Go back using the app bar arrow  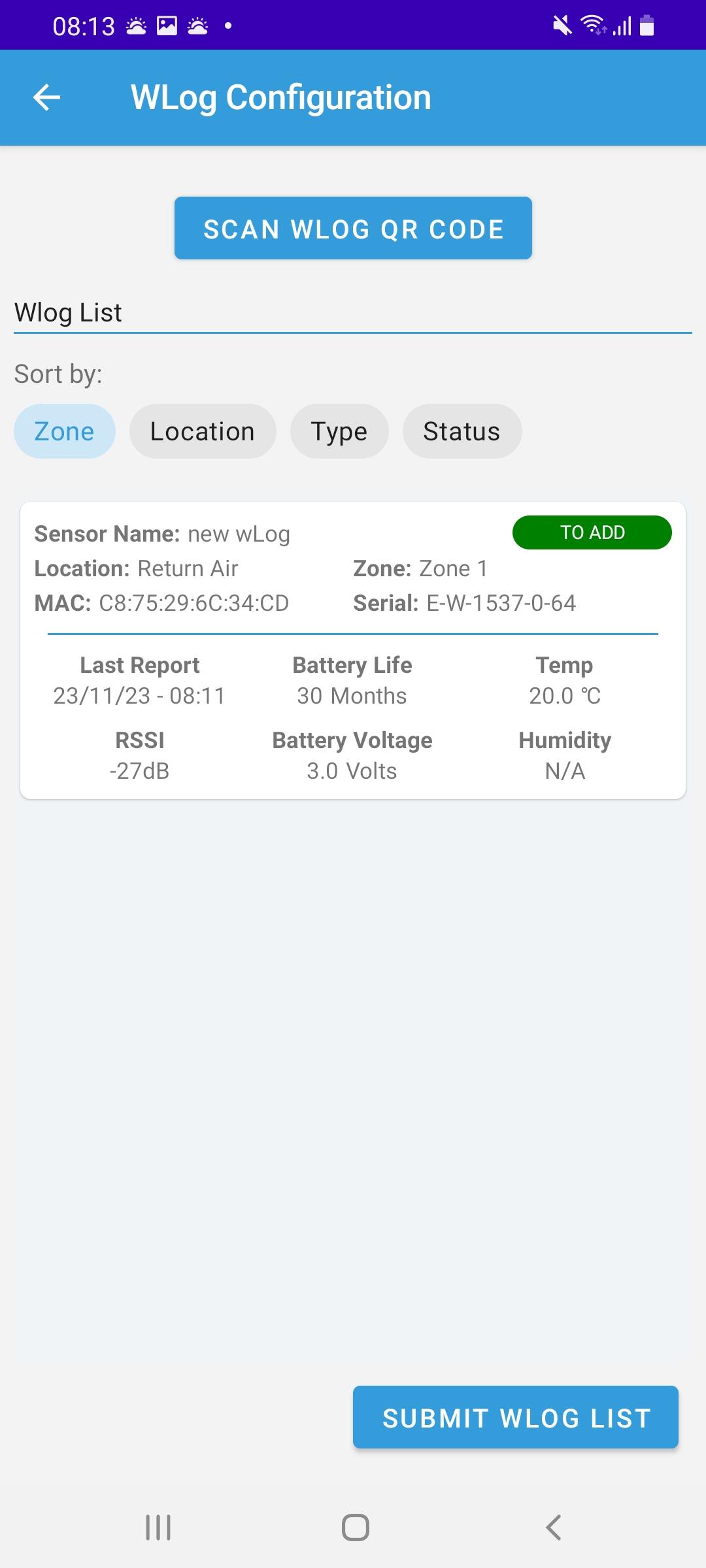(46, 98)
